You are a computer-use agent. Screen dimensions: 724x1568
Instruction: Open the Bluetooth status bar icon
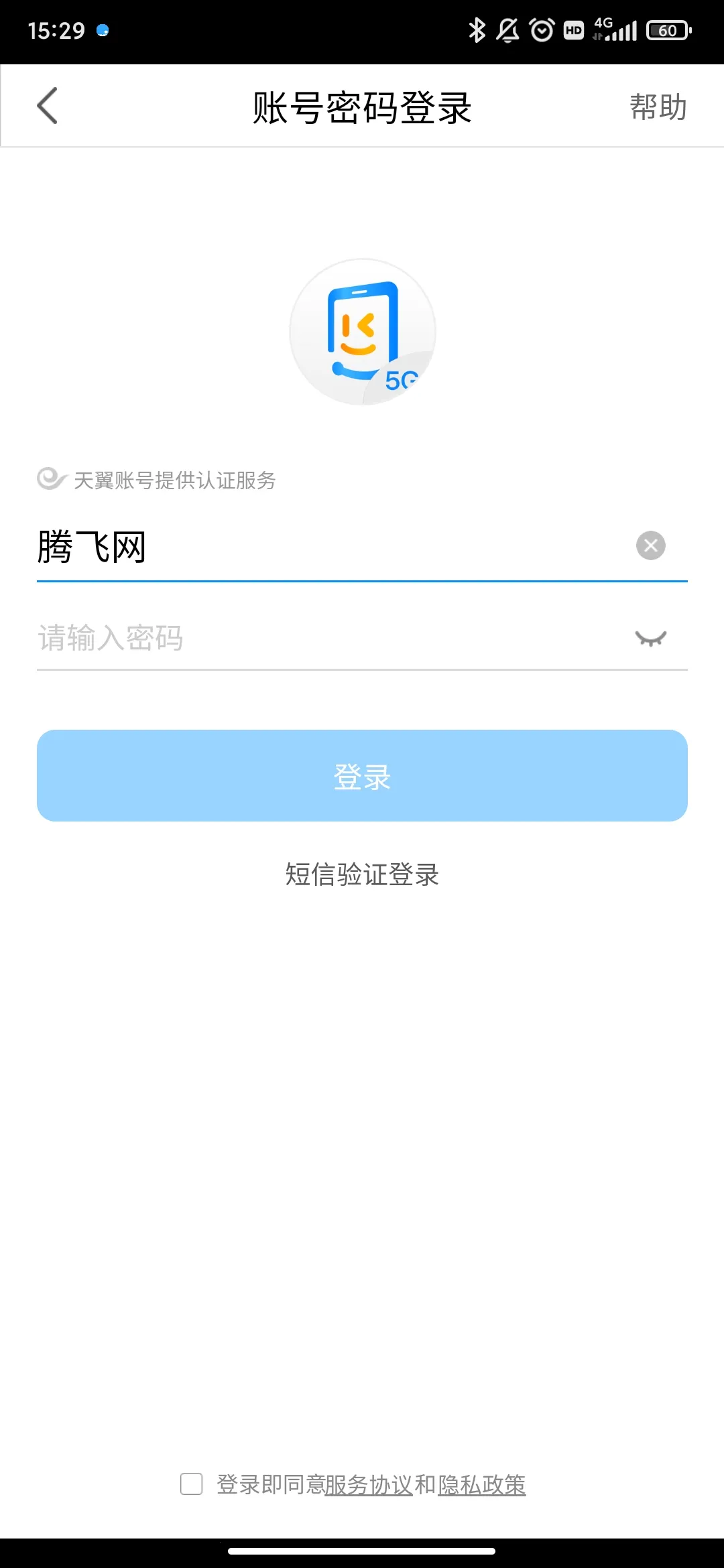pos(477,30)
